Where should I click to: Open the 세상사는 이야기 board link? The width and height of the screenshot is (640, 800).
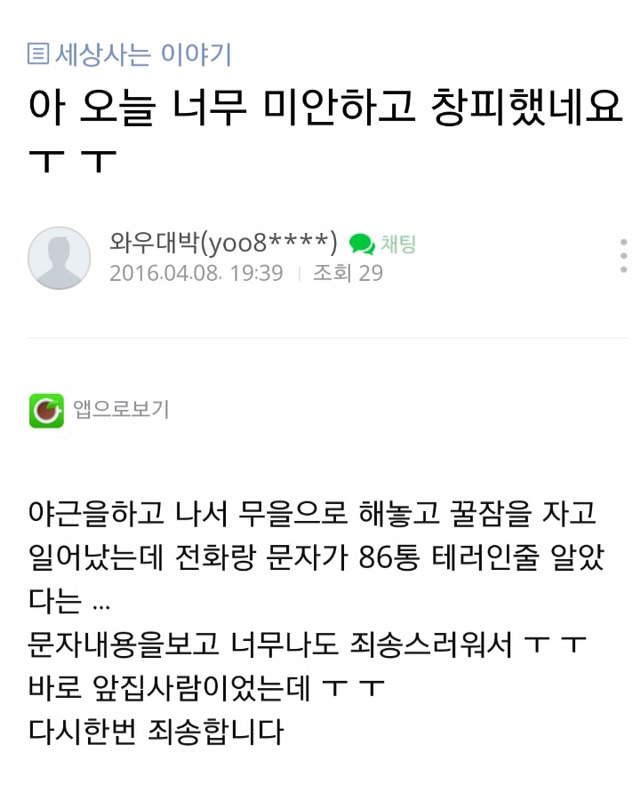[x=130, y=54]
